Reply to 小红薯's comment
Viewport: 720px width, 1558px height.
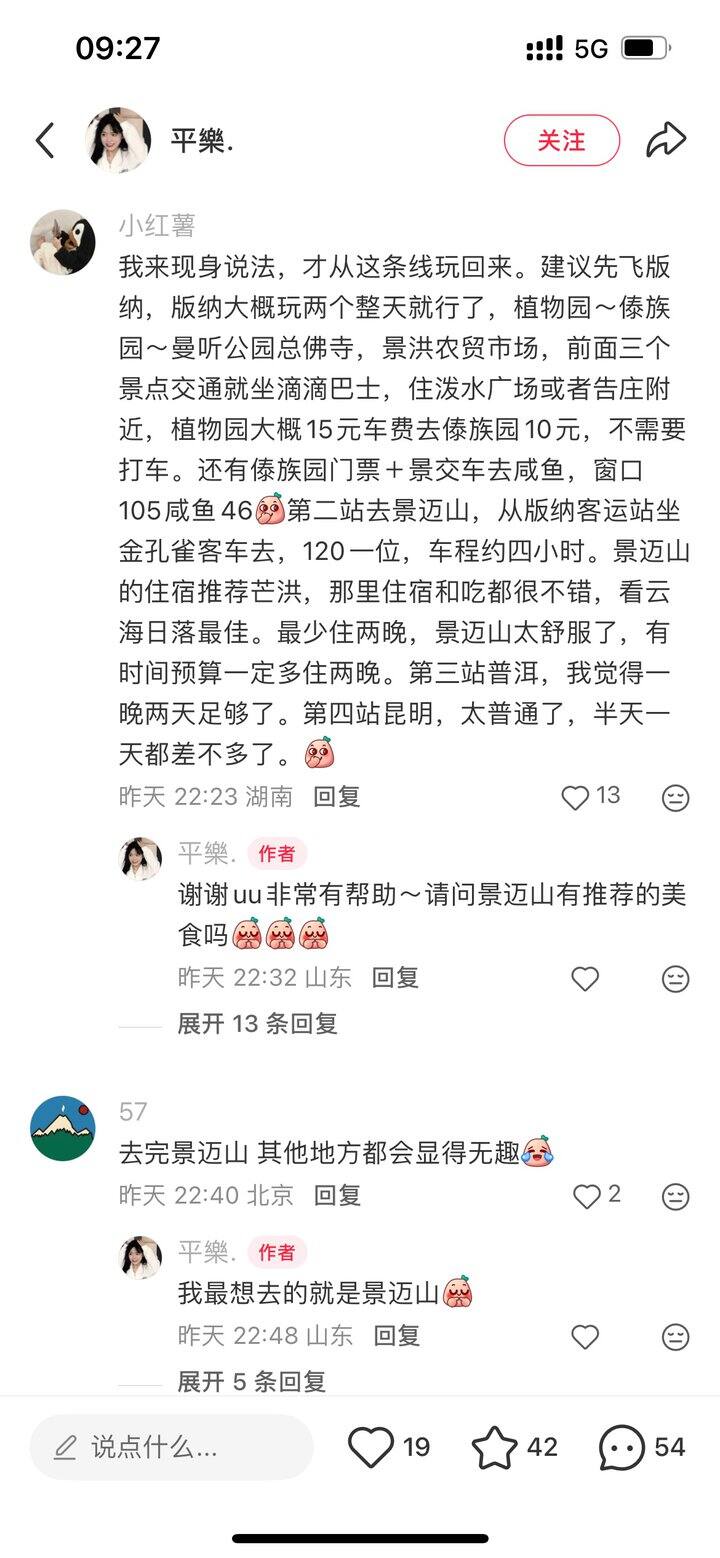[x=336, y=797]
